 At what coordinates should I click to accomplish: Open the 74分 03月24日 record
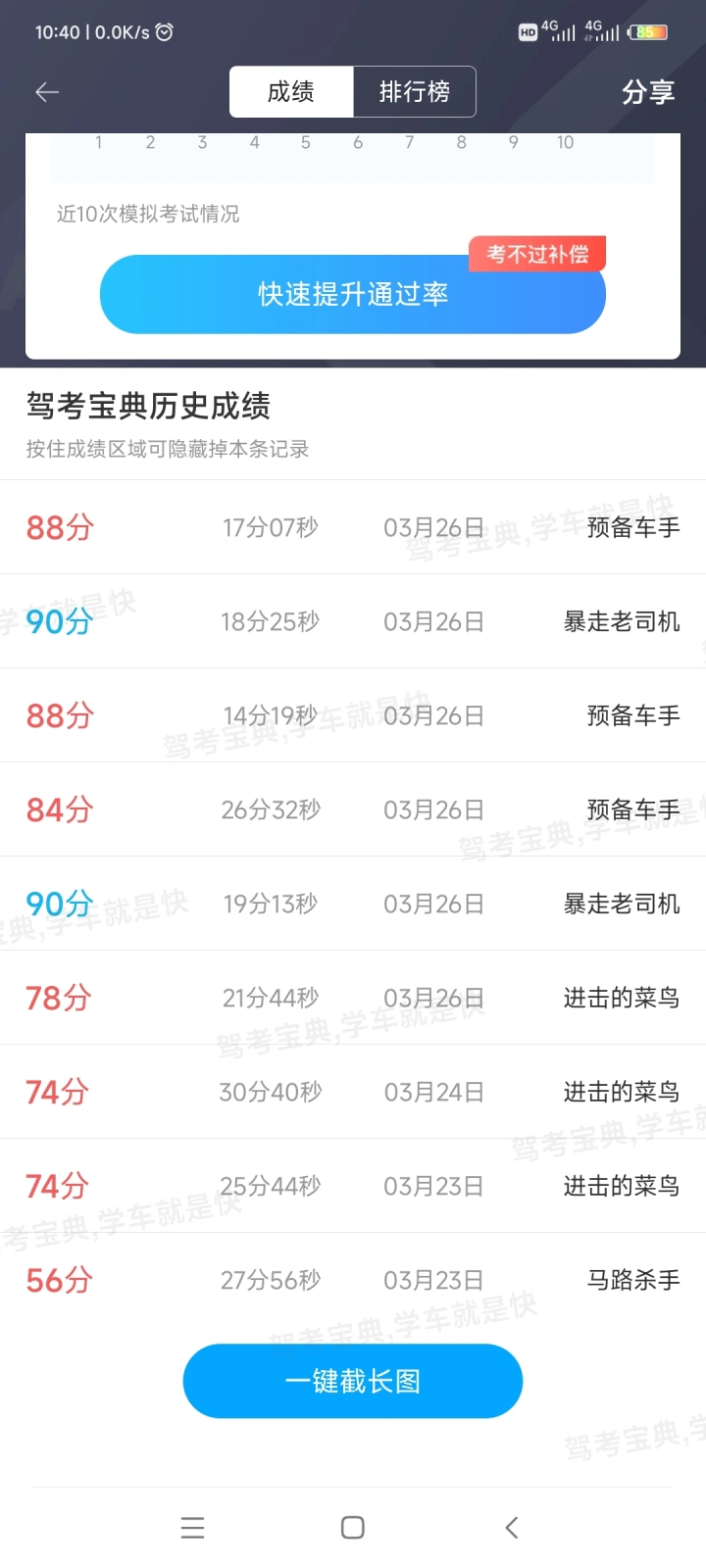353,1092
